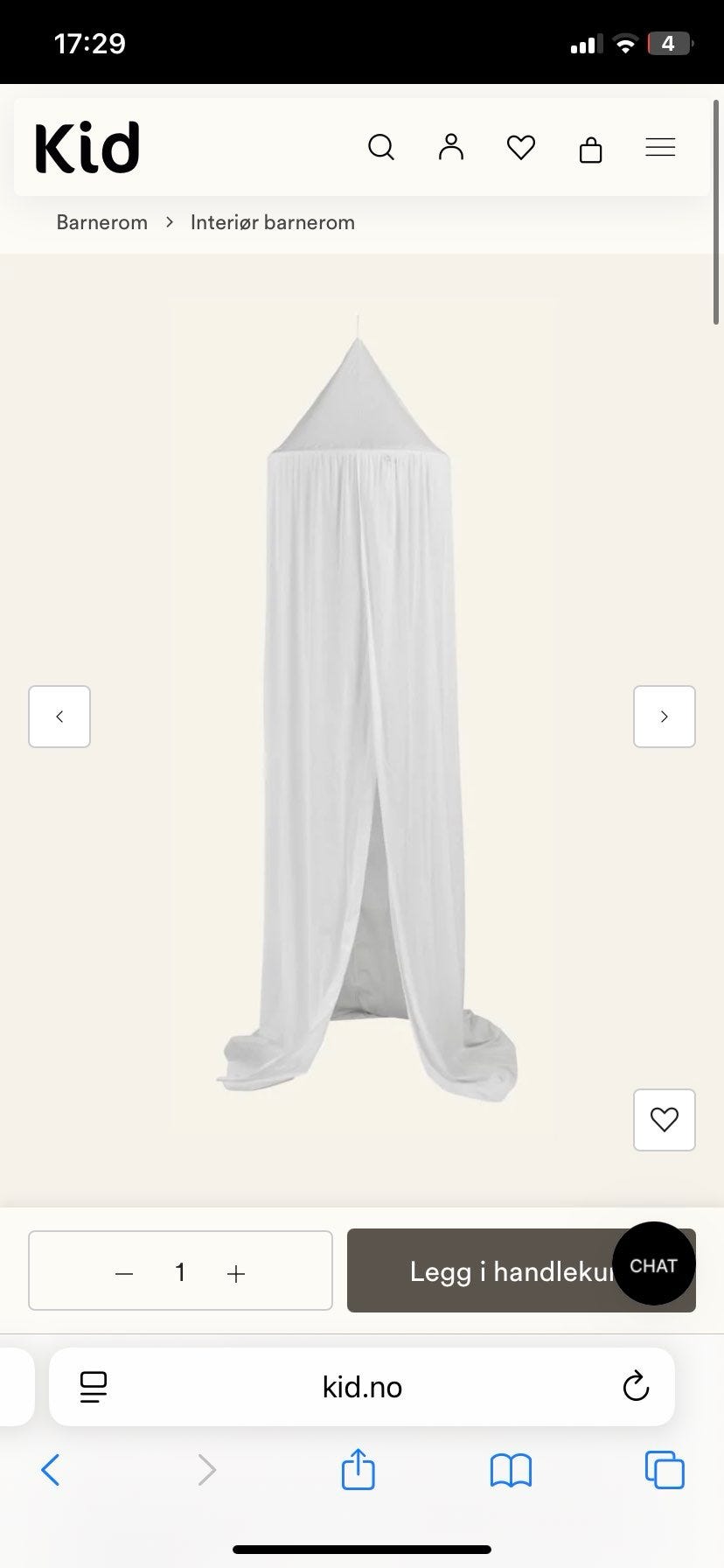The height and width of the screenshot is (1568, 724).
Task: Go back in Safari
Action: click(51, 1470)
